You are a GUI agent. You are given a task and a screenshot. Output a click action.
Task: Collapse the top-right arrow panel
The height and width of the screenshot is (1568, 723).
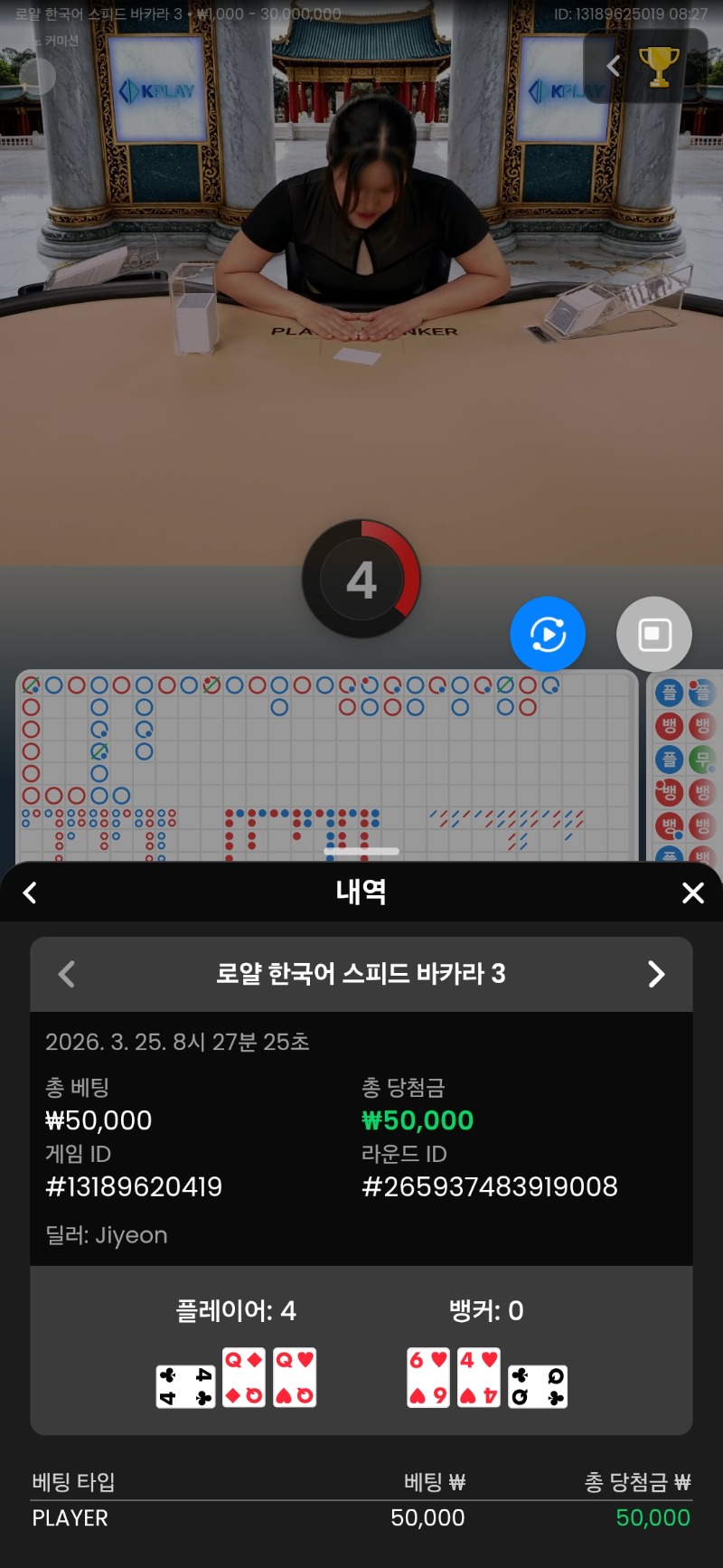click(614, 66)
